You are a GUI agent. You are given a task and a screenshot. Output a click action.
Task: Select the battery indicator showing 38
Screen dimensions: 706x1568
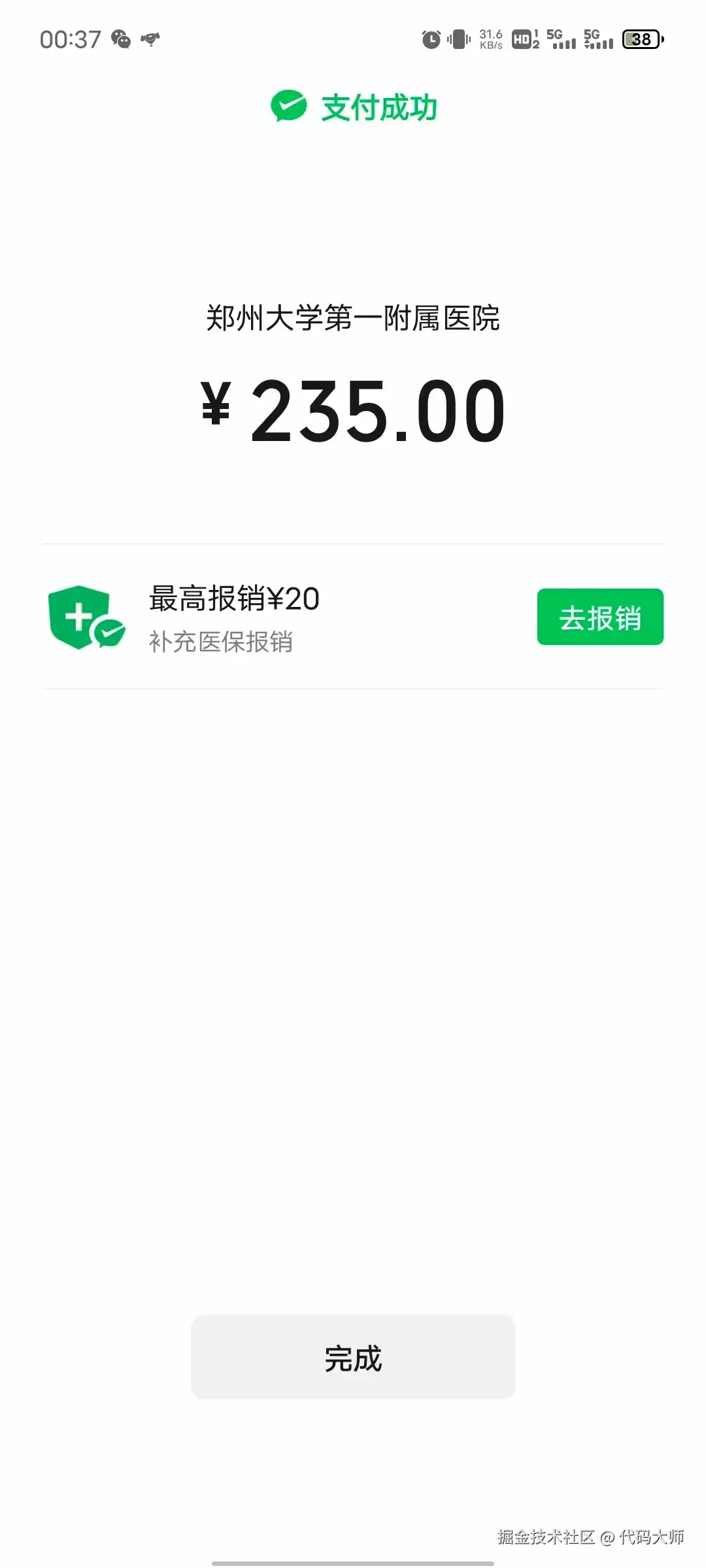pyautogui.click(x=641, y=39)
